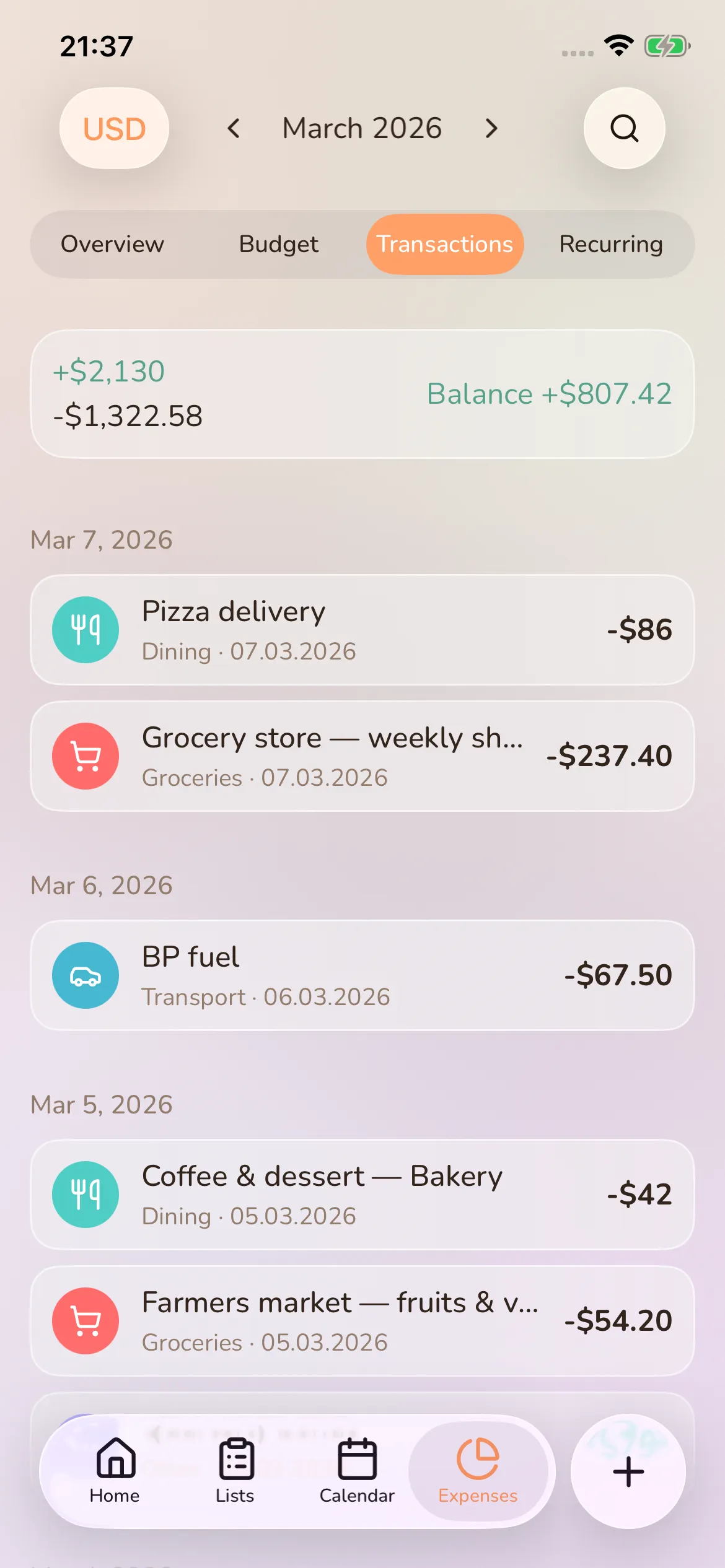
Task: Go to previous month with left chevron
Action: [235, 128]
